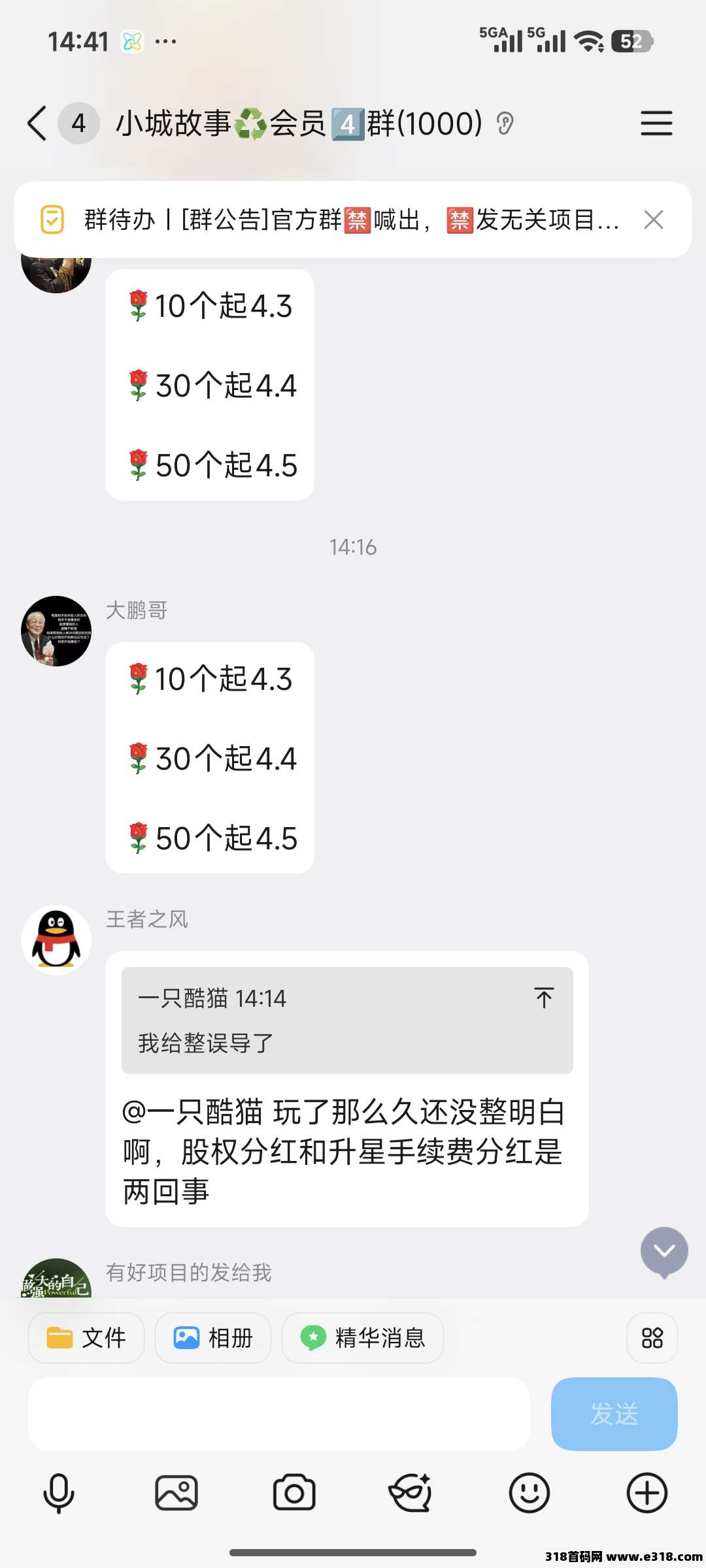Go back from the group chat
Viewport: 706px width, 1568px height.
click(37, 123)
